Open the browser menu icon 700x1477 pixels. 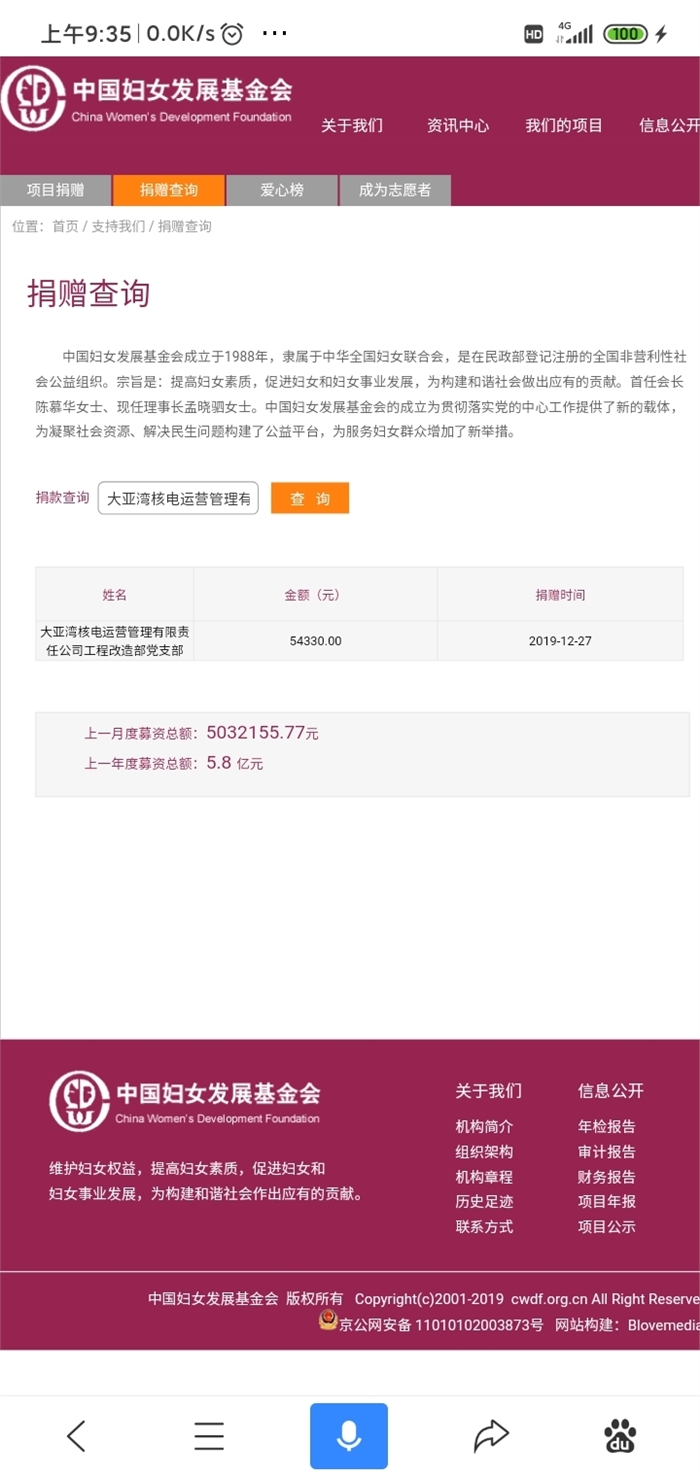(209, 1436)
